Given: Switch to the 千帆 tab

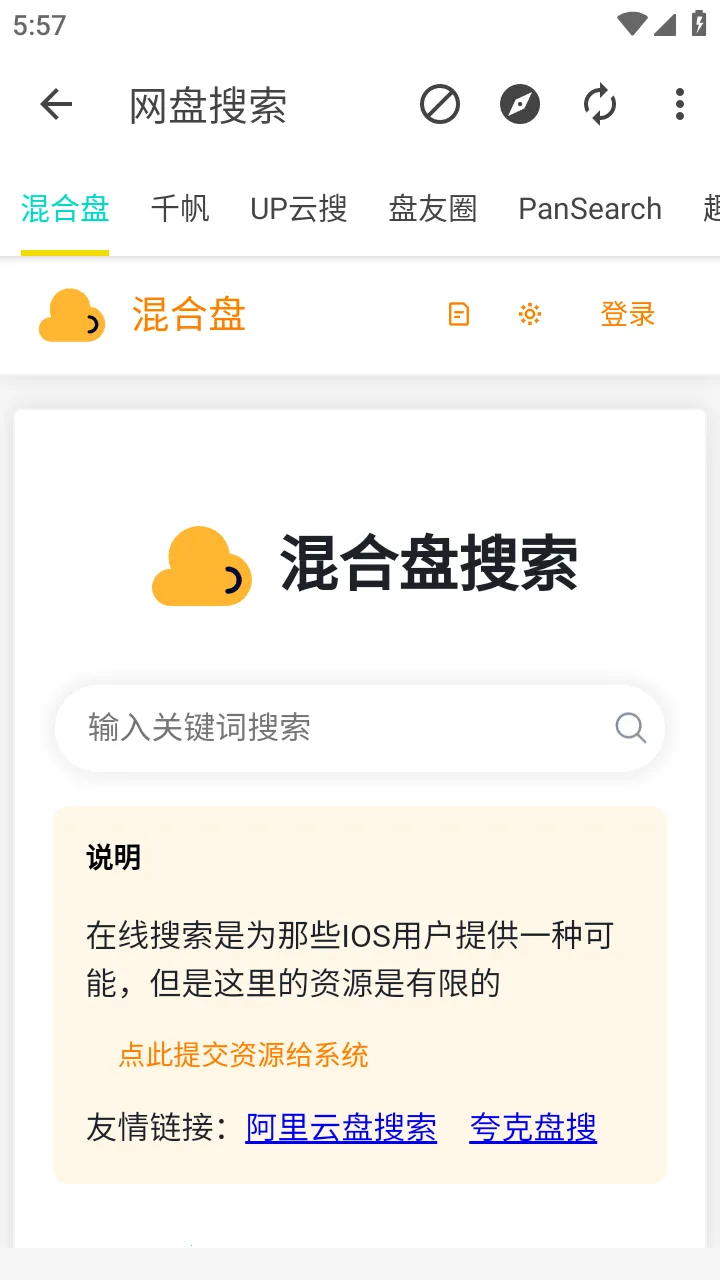Looking at the screenshot, I should pos(180,209).
